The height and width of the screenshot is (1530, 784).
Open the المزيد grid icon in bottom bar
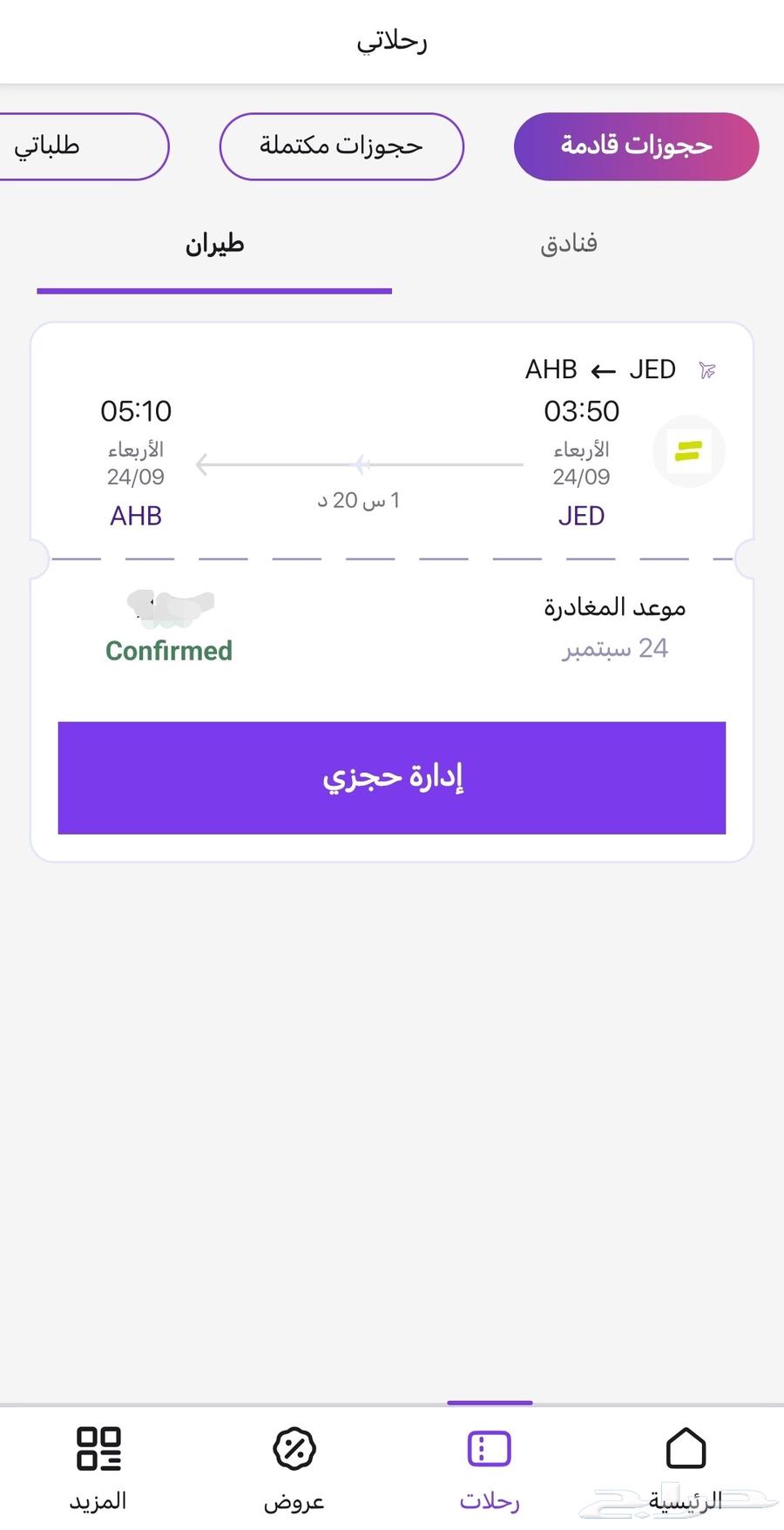pyautogui.click(x=98, y=1451)
